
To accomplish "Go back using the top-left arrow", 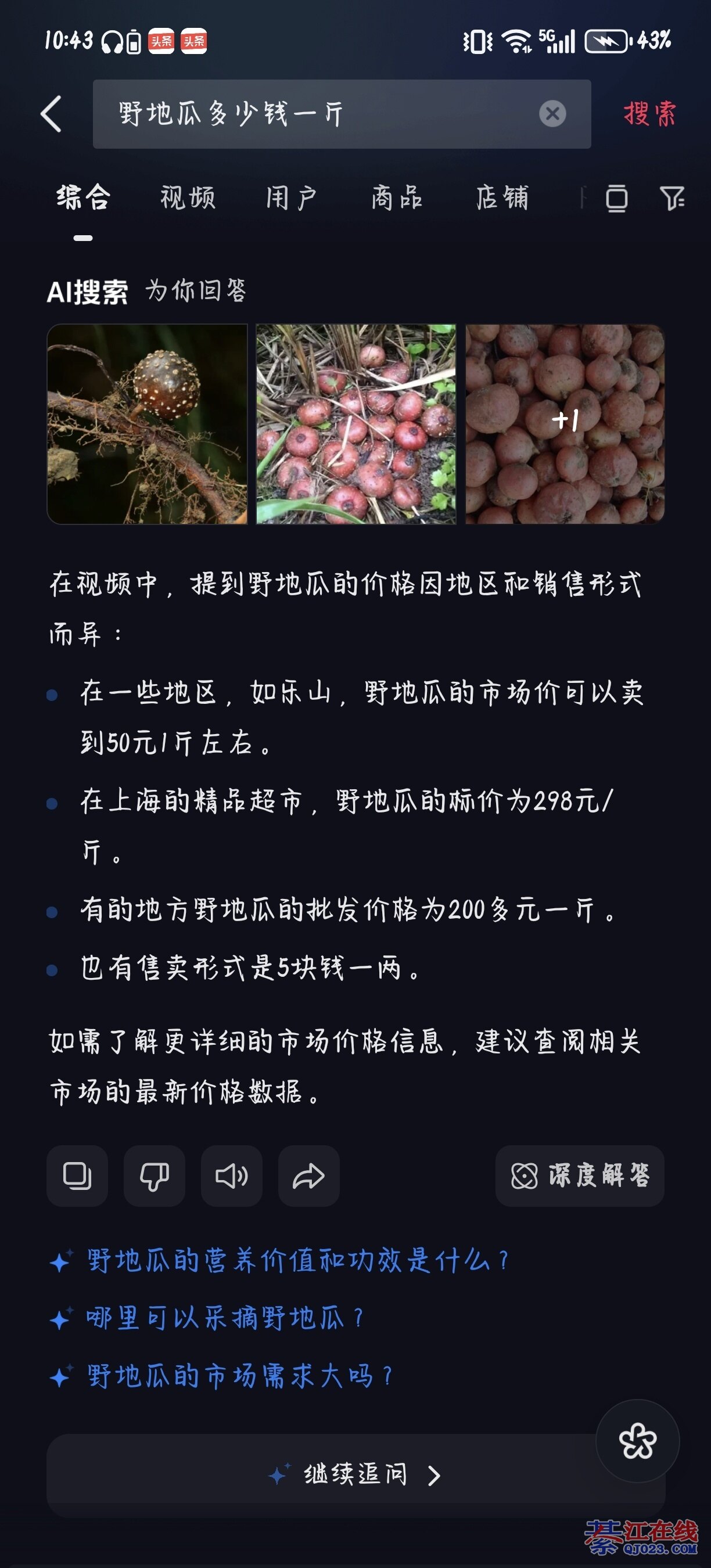I will (51, 114).
